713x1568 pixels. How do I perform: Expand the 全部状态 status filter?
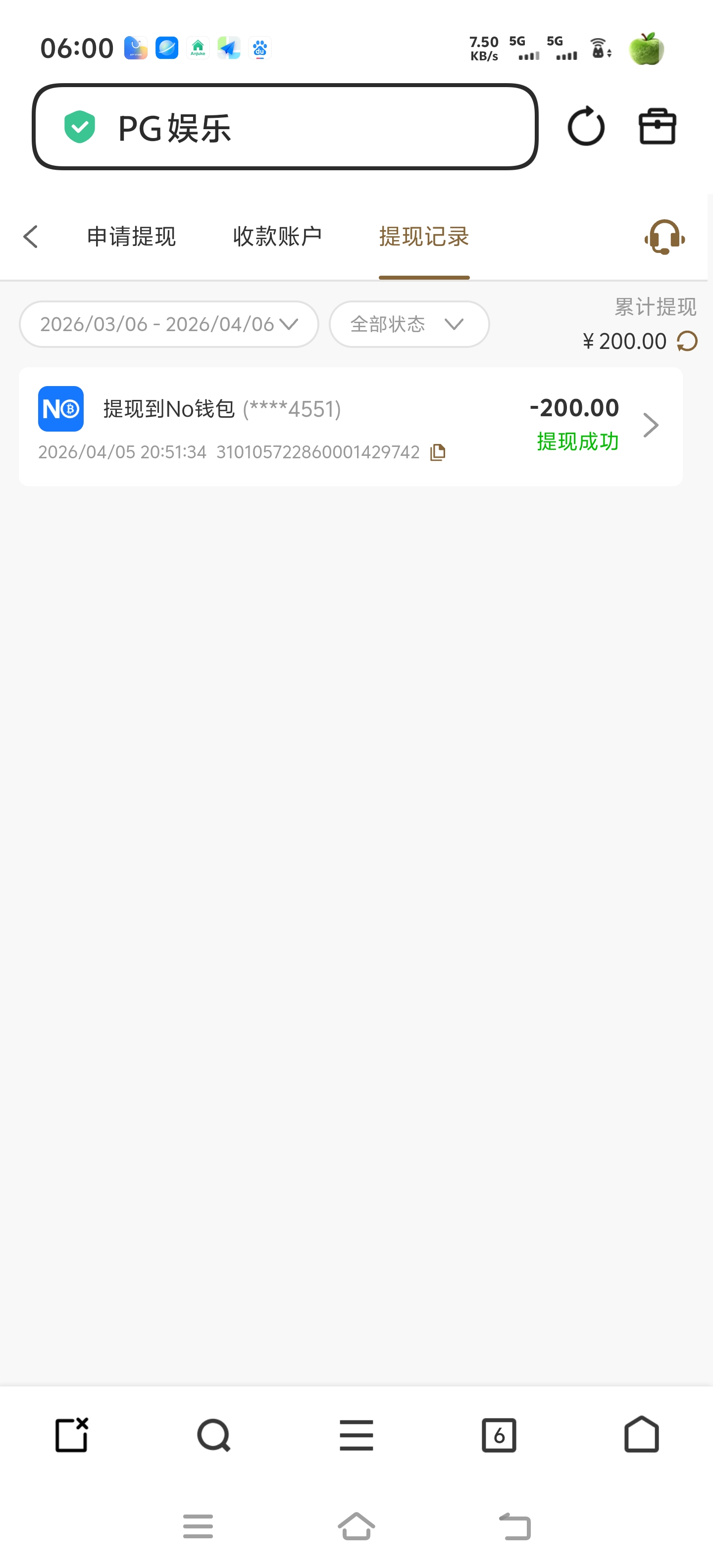tap(408, 324)
